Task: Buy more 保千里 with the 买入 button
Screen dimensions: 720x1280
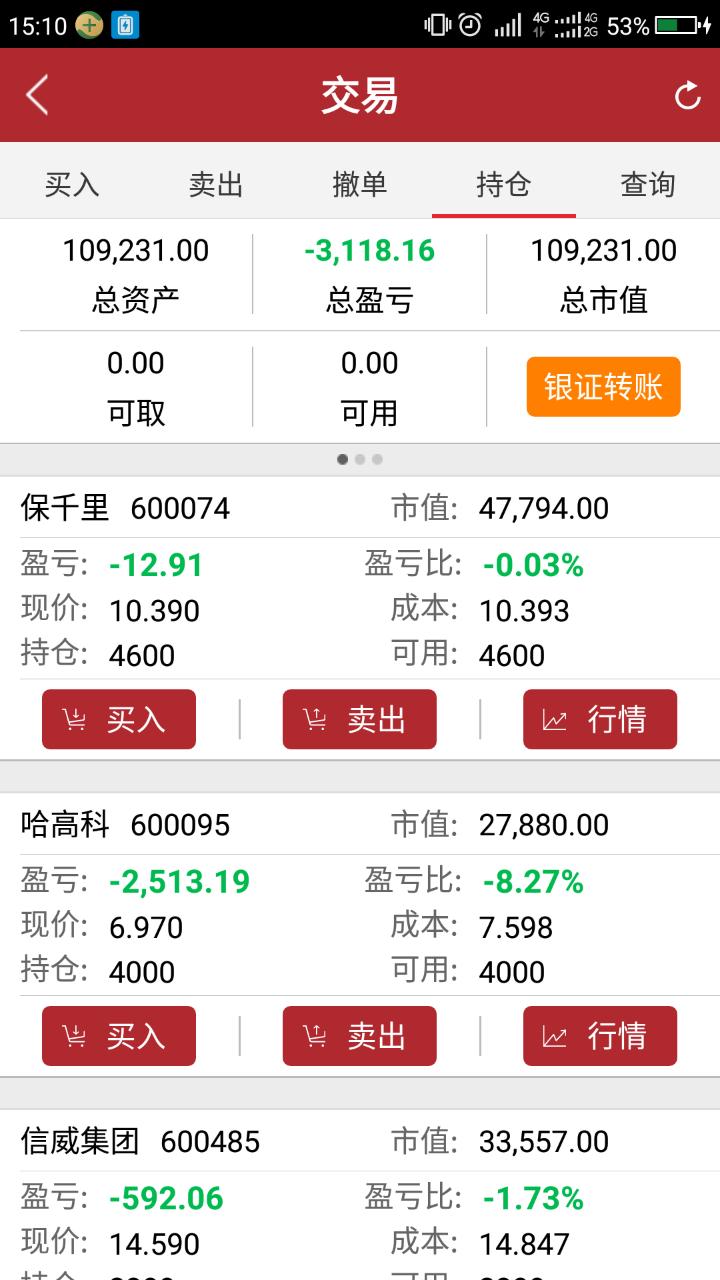Action: point(119,719)
